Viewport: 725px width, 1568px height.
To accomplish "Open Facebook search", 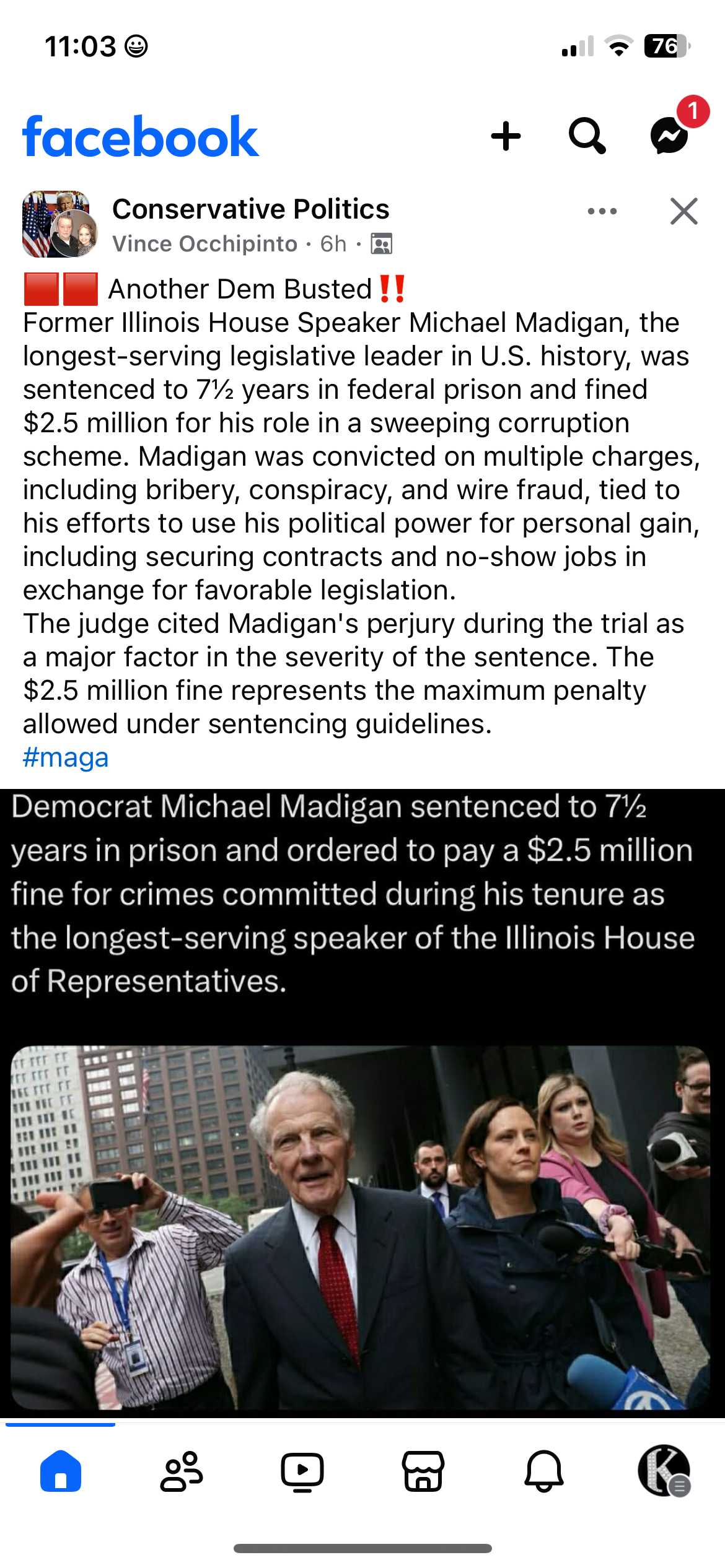I will coord(587,136).
